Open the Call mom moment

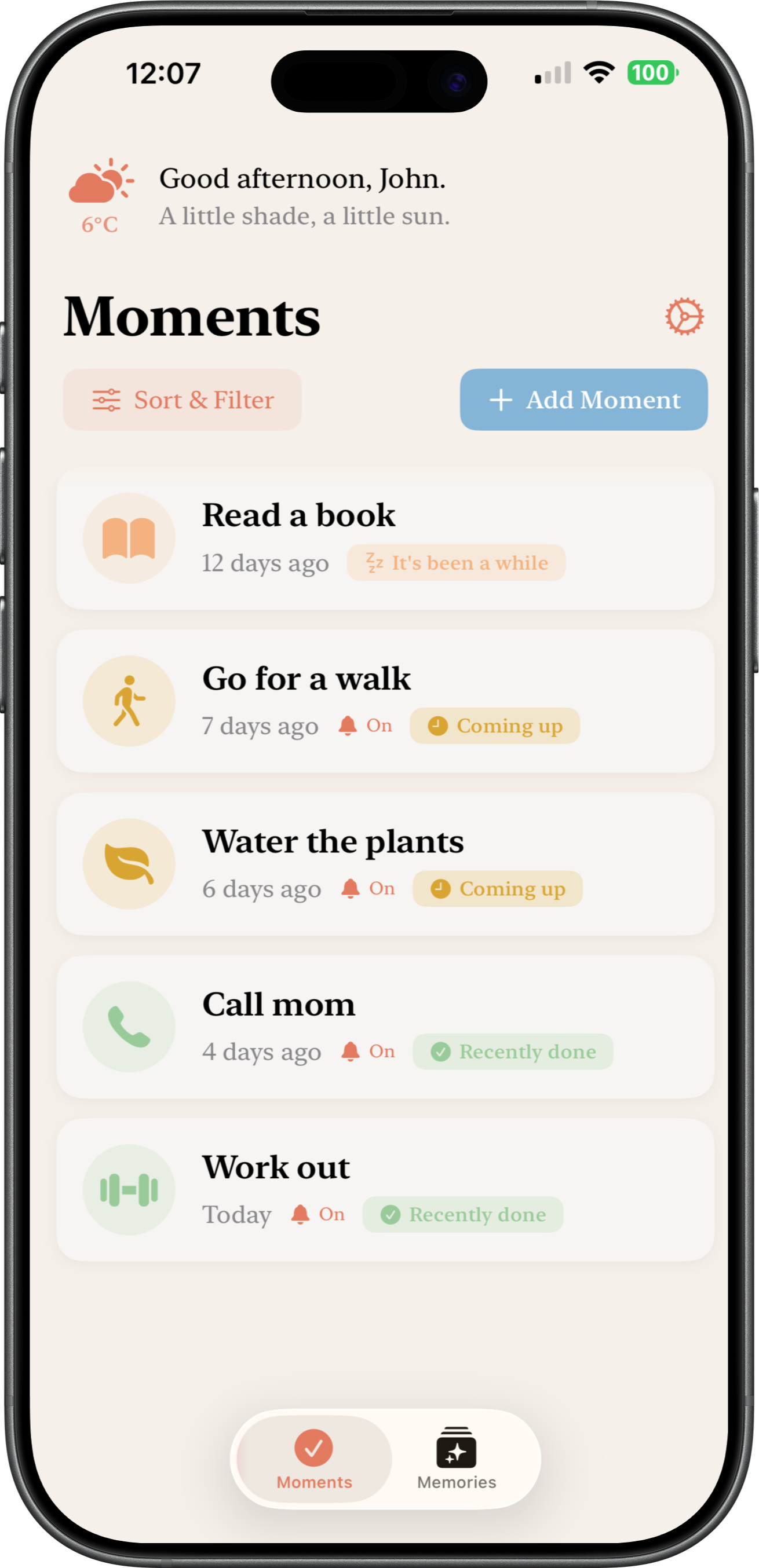coord(385,1027)
